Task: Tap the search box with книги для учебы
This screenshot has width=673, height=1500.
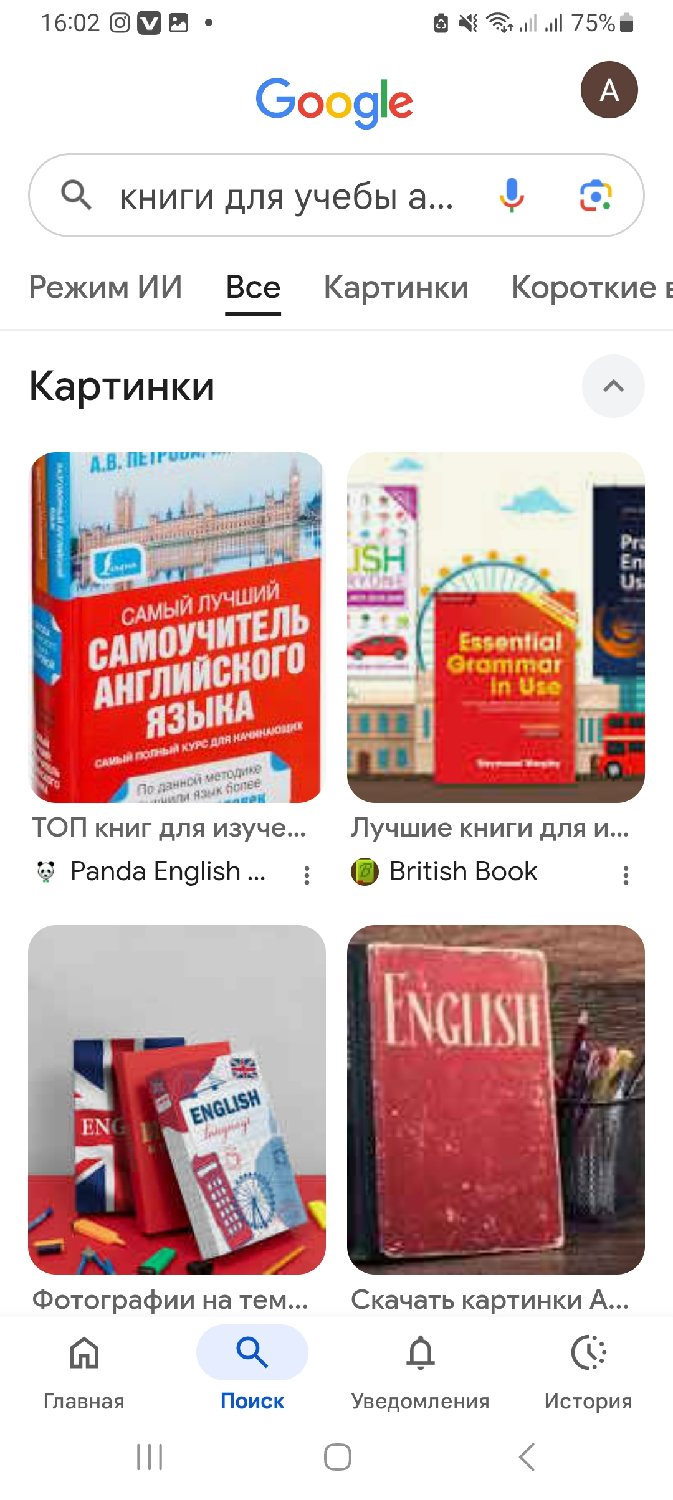Action: (x=285, y=197)
